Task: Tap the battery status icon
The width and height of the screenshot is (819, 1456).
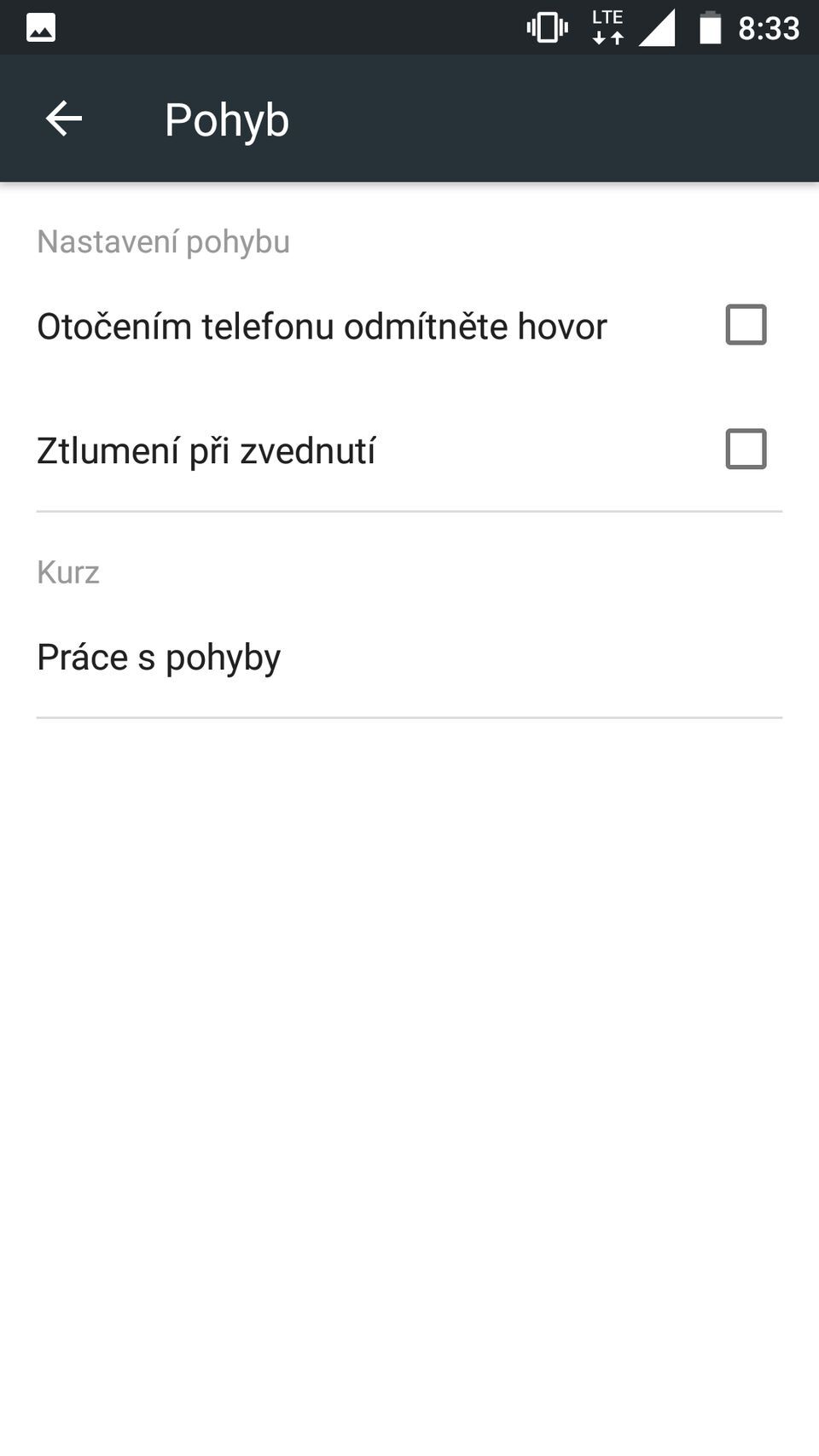Action: click(x=711, y=26)
